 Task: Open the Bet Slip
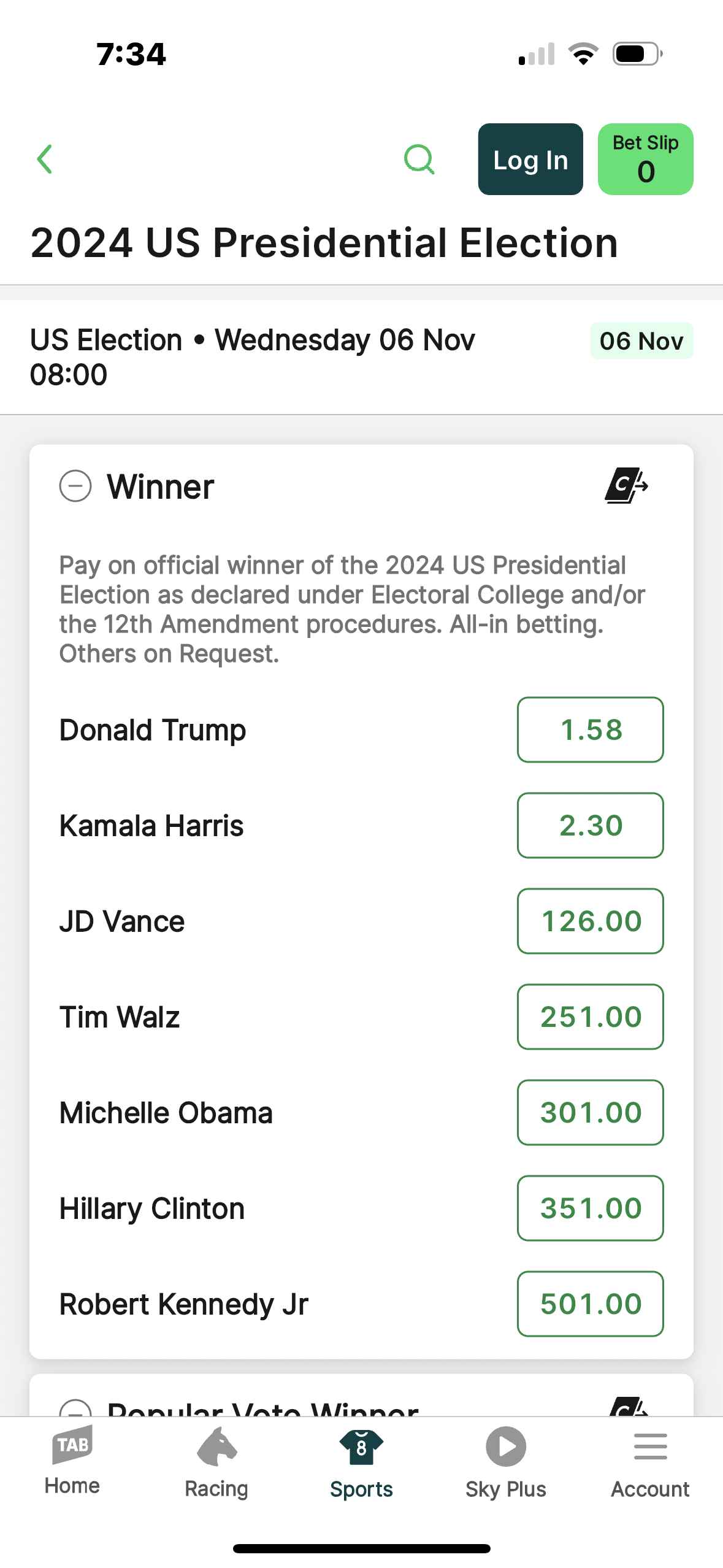click(646, 159)
